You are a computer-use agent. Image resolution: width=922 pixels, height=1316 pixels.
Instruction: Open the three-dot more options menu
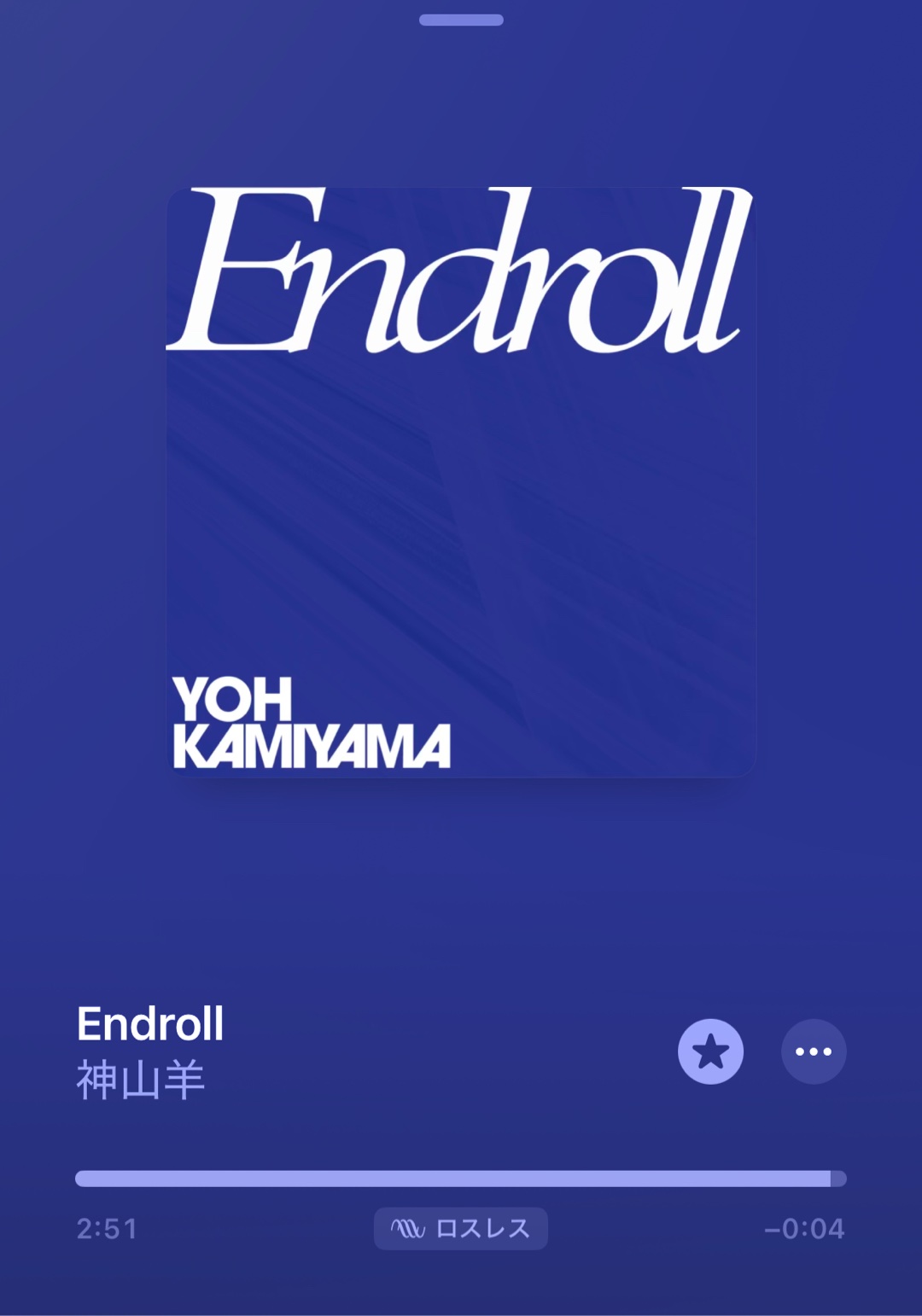813,1051
